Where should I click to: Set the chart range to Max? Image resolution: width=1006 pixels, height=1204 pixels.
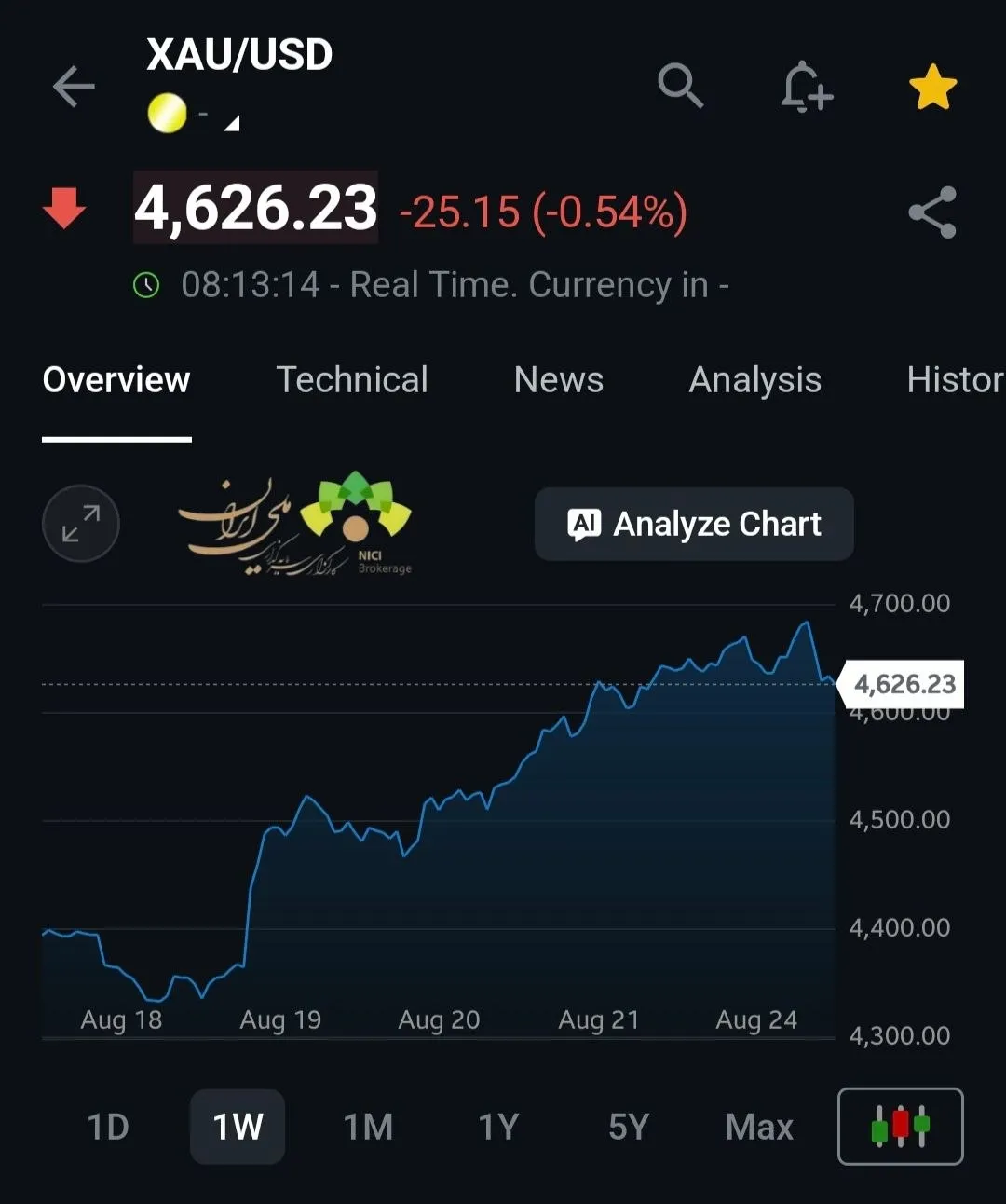pyautogui.click(x=759, y=1127)
